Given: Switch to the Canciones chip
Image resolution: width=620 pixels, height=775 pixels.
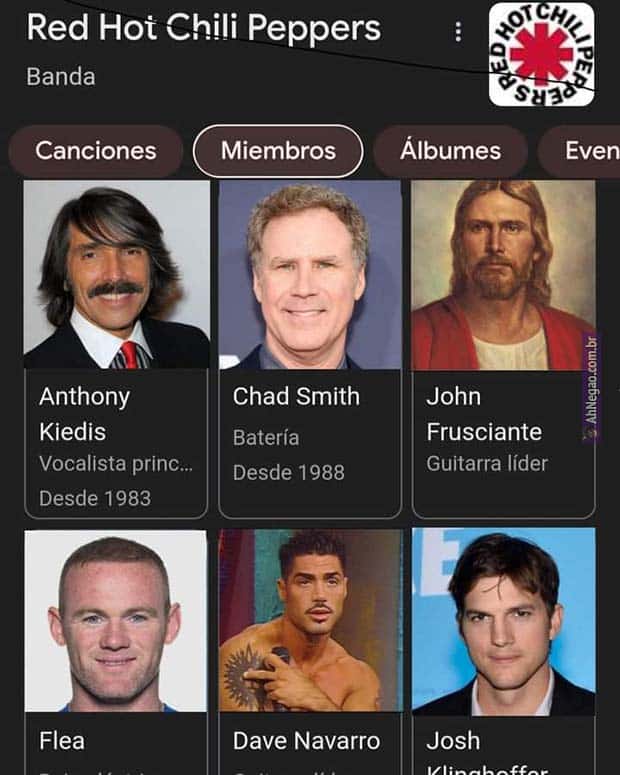Looking at the screenshot, I should point(96,151).
